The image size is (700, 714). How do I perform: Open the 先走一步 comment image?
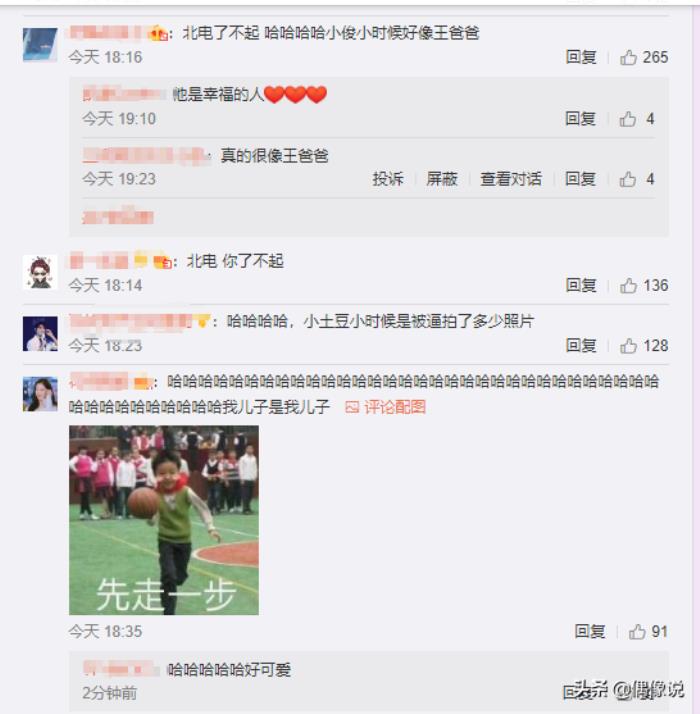click(x=164, y=520)
